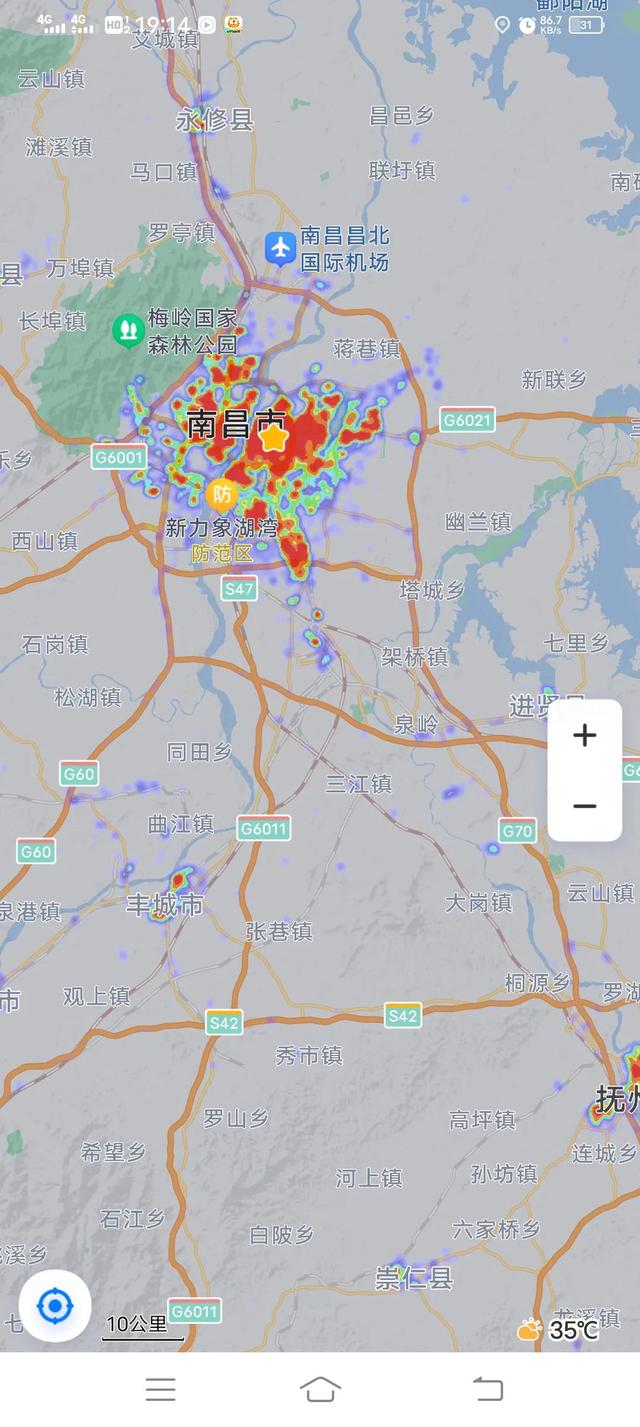Tap the 南昌昌北国际机场 airport marker
This screenshot has height=1427, width=640.
pos(280,247)
